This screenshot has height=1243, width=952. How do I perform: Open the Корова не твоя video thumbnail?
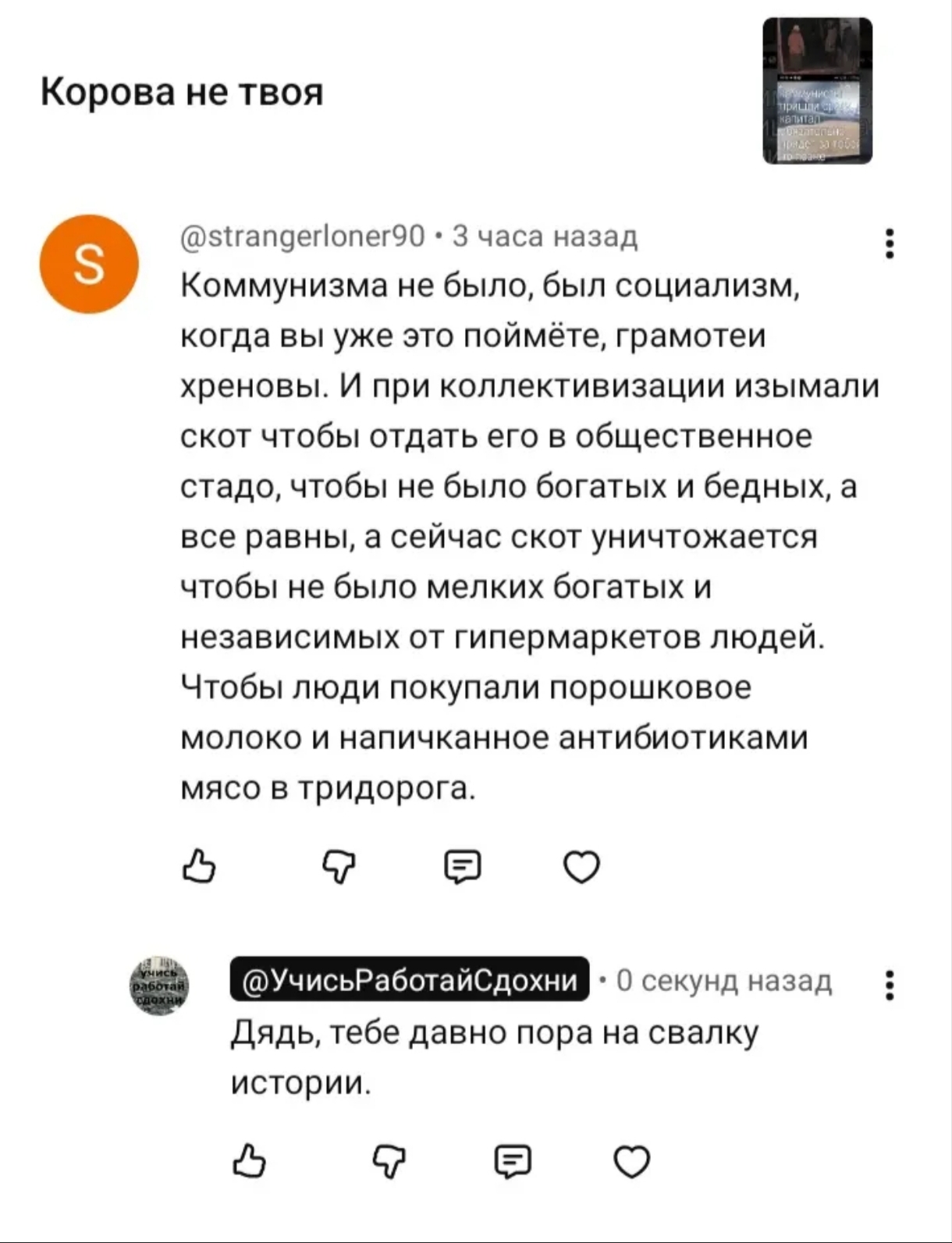coord(817,91)
